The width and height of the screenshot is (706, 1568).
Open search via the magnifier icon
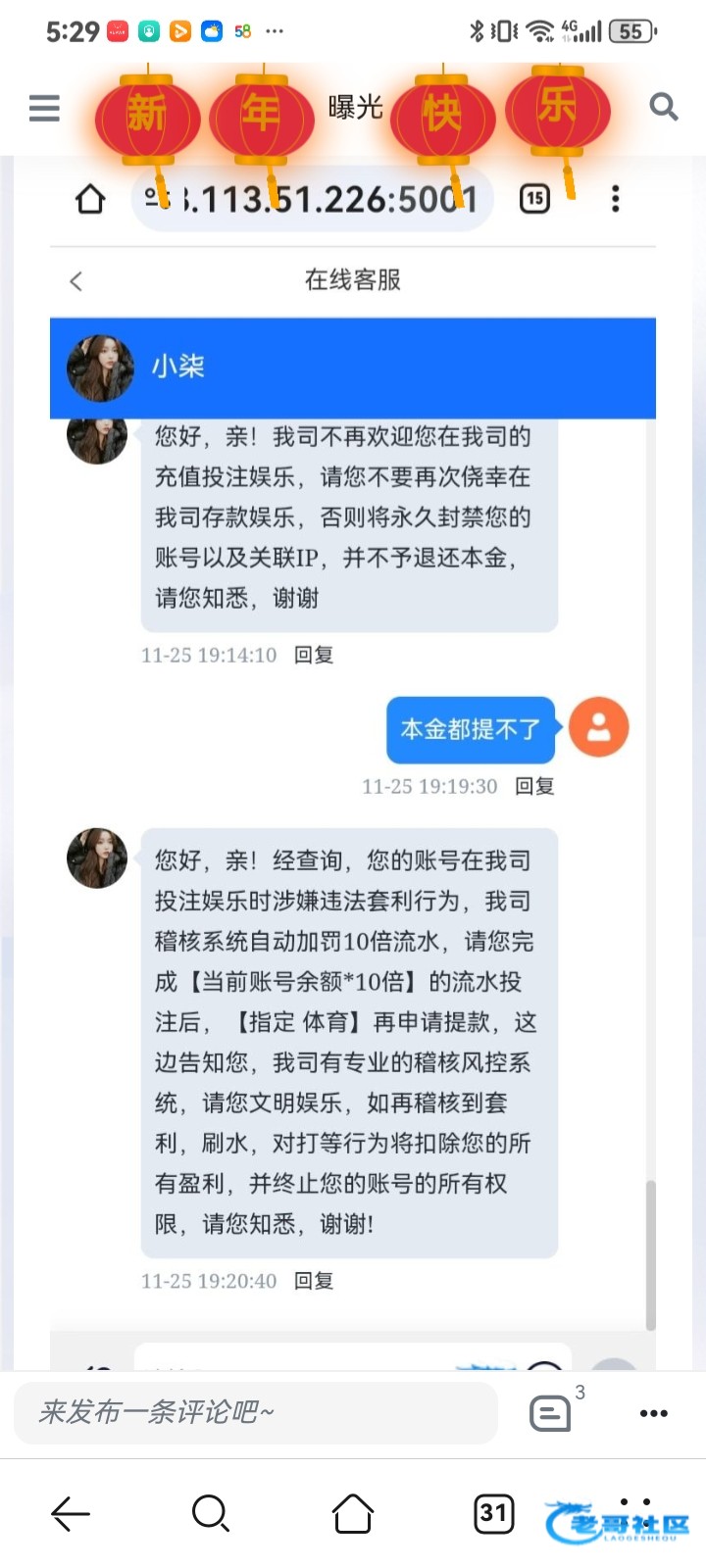pyautogui.click(x=664, y=107)
